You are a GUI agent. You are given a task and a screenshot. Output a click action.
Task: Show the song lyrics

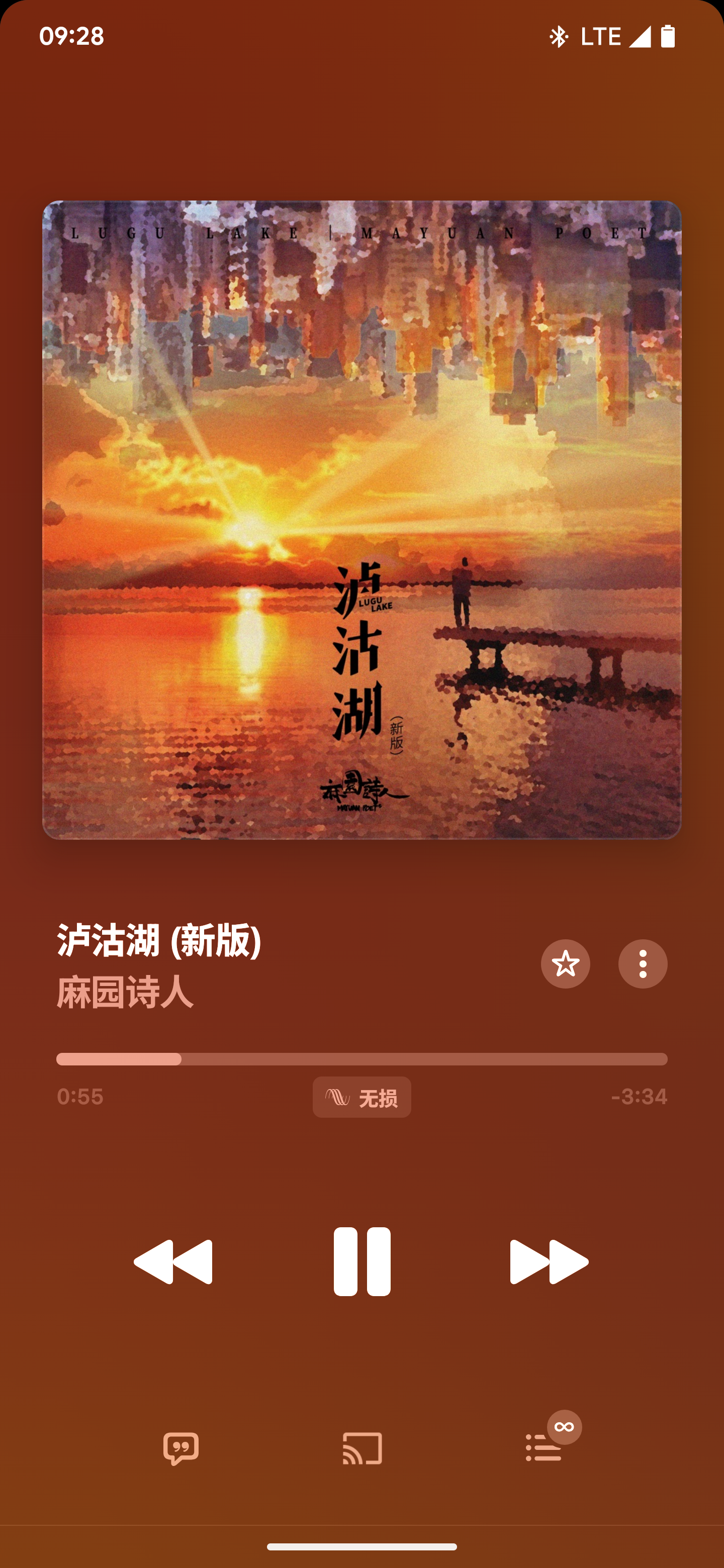pos(181,1448)
